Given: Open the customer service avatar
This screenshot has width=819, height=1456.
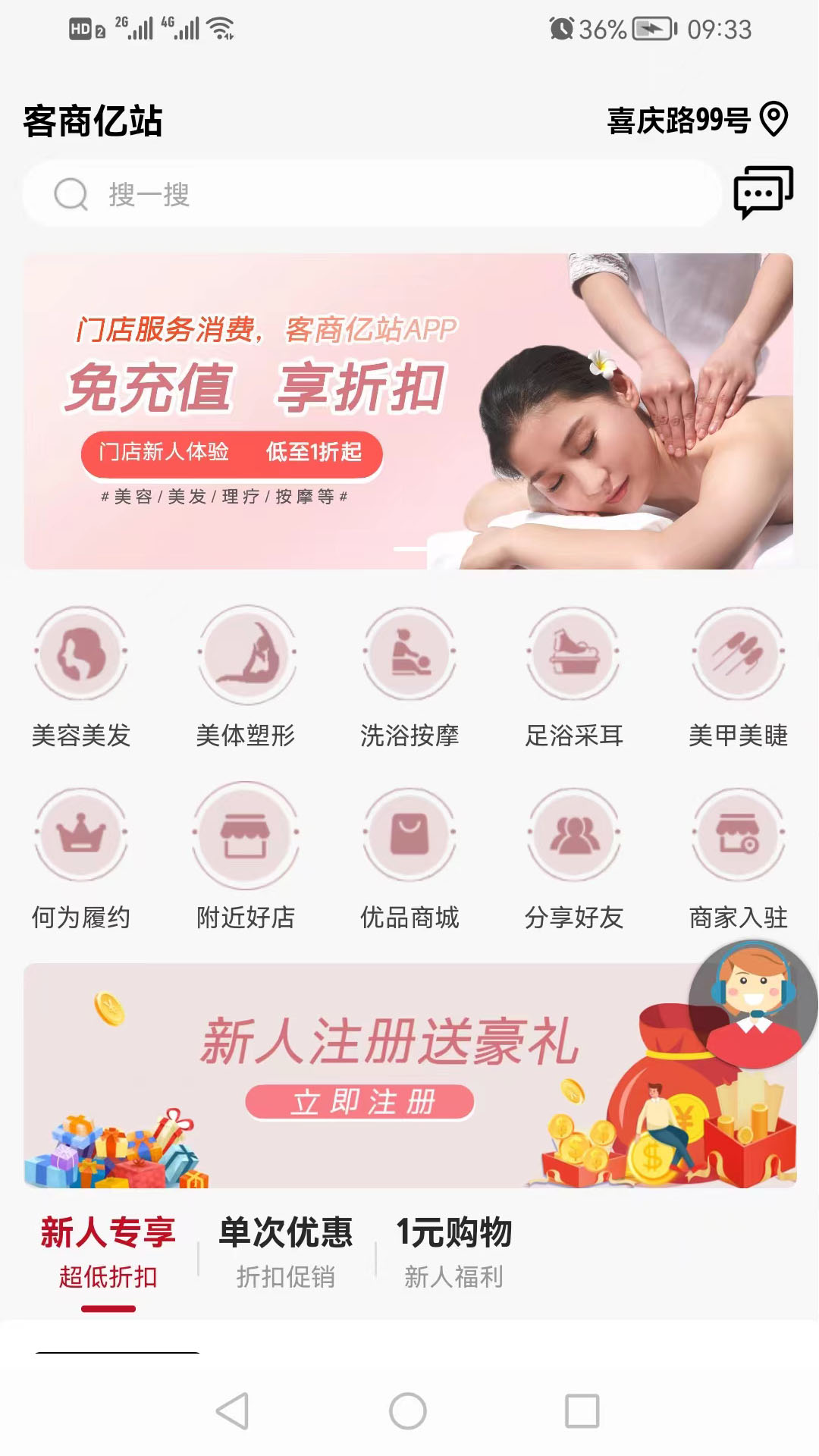Looking at the screenshot, I should click(752, 1004).
